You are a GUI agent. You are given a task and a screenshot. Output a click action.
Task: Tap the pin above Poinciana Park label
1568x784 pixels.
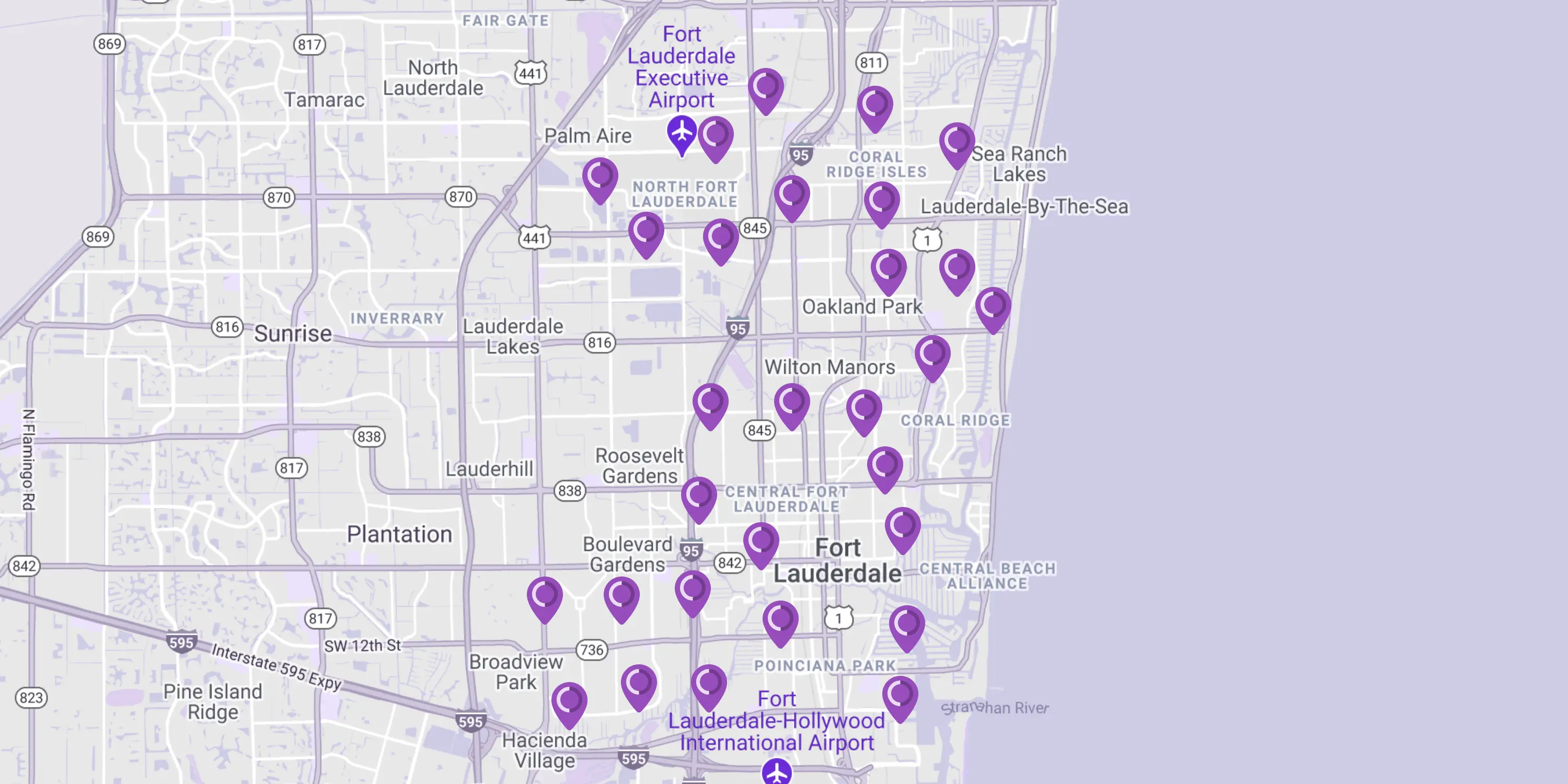[x=780, y=621]
